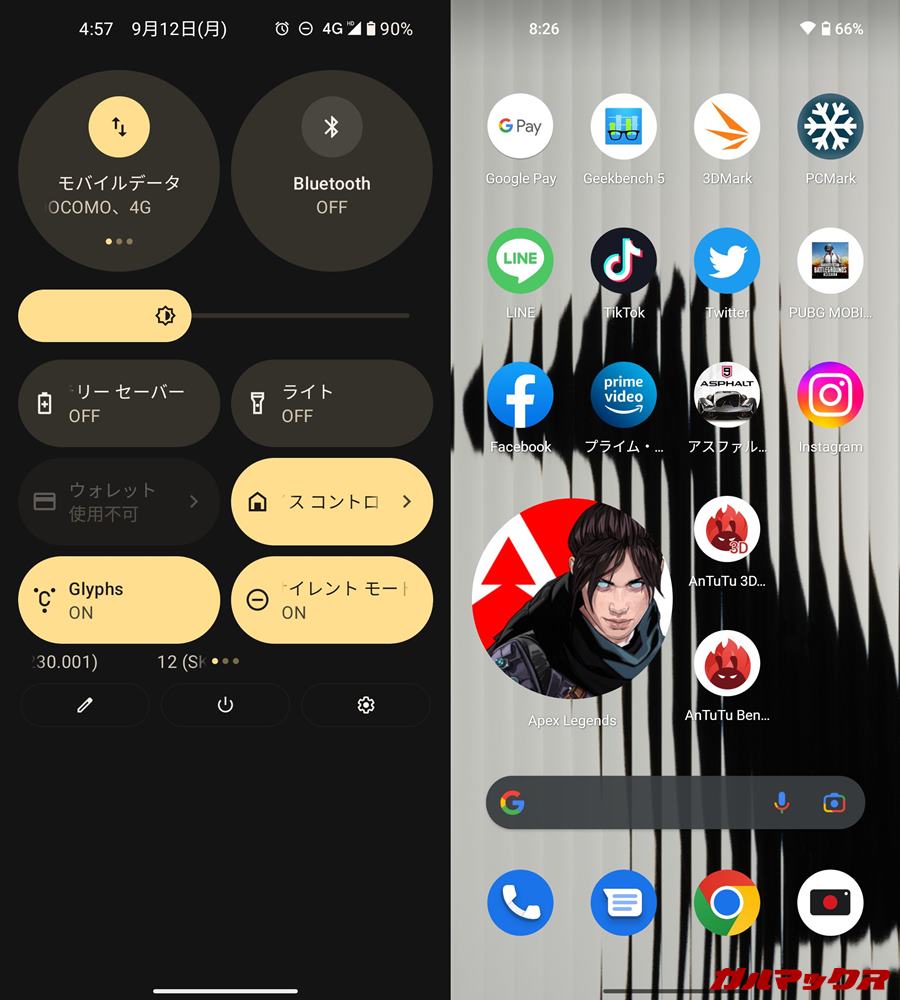Viewport: 900px width, 1000px height.
Task: Open the power menu button
Action: [x=225, y=705]
